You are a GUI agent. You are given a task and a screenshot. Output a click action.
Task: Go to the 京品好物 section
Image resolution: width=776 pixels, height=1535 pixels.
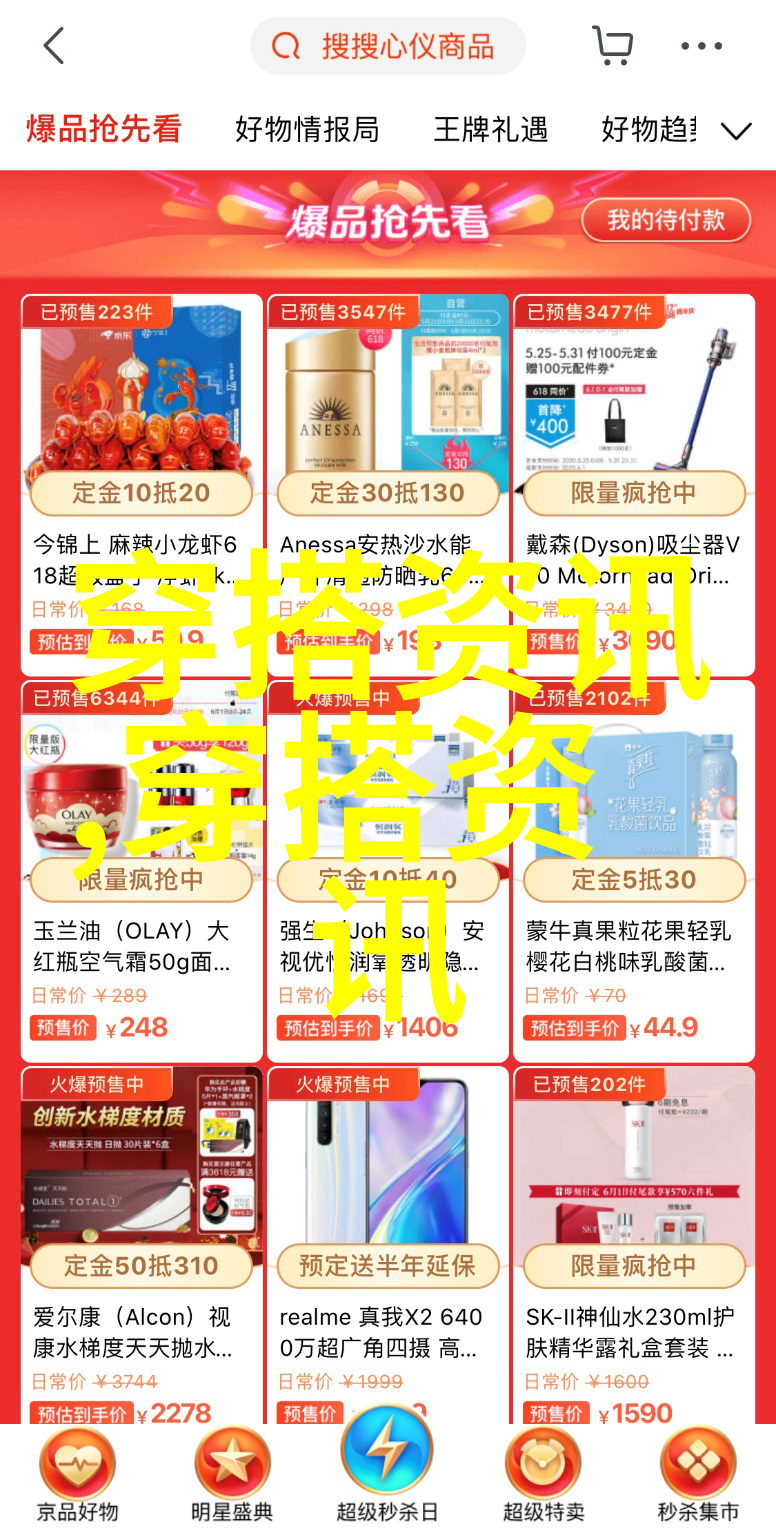[x=77, y=1475]
